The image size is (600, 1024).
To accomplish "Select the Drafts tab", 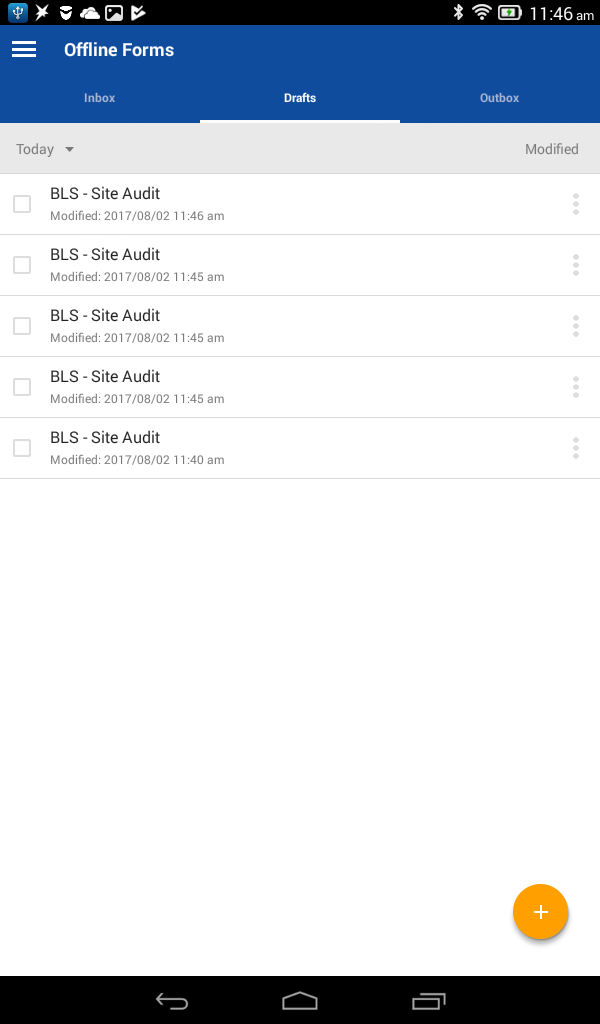I will click(300, 98).
